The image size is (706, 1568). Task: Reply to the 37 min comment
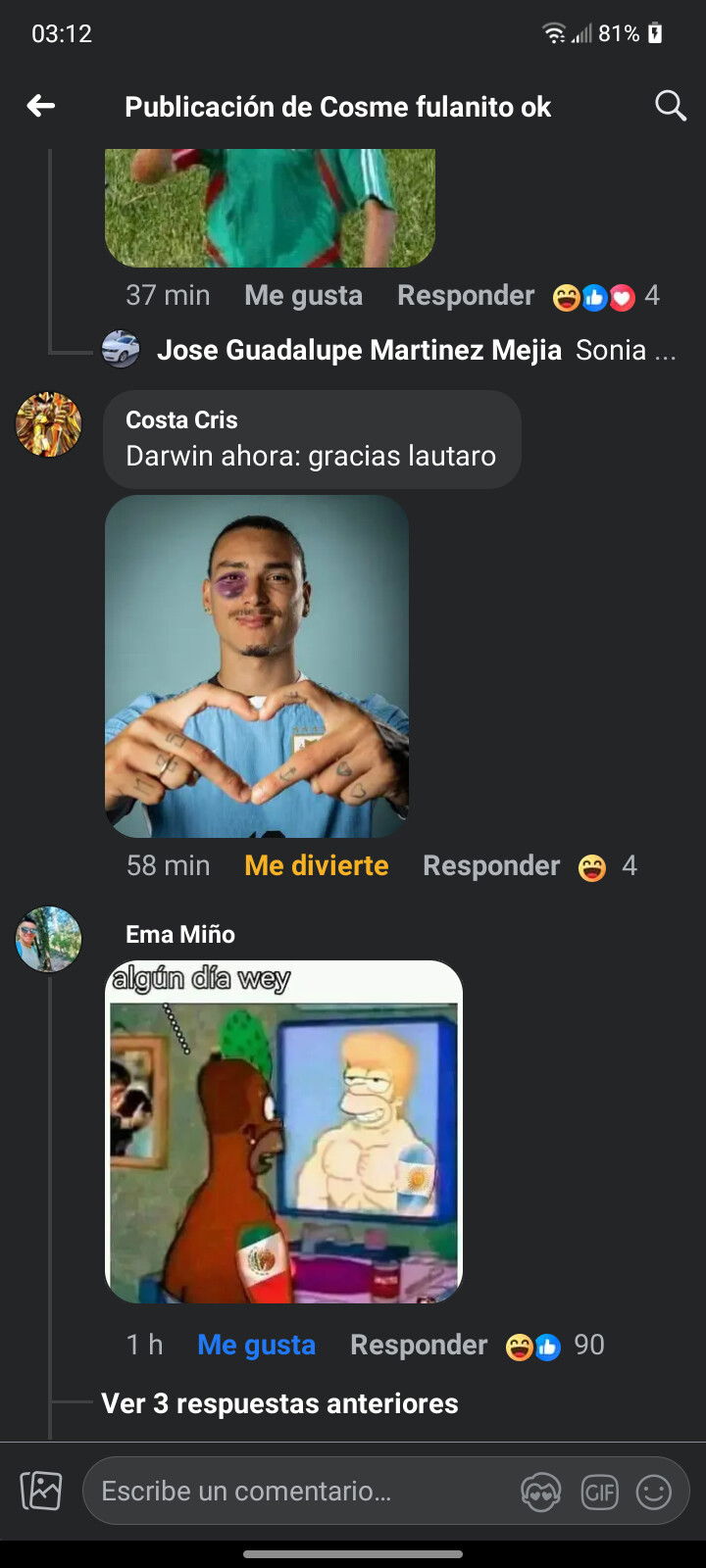point(466,295)
